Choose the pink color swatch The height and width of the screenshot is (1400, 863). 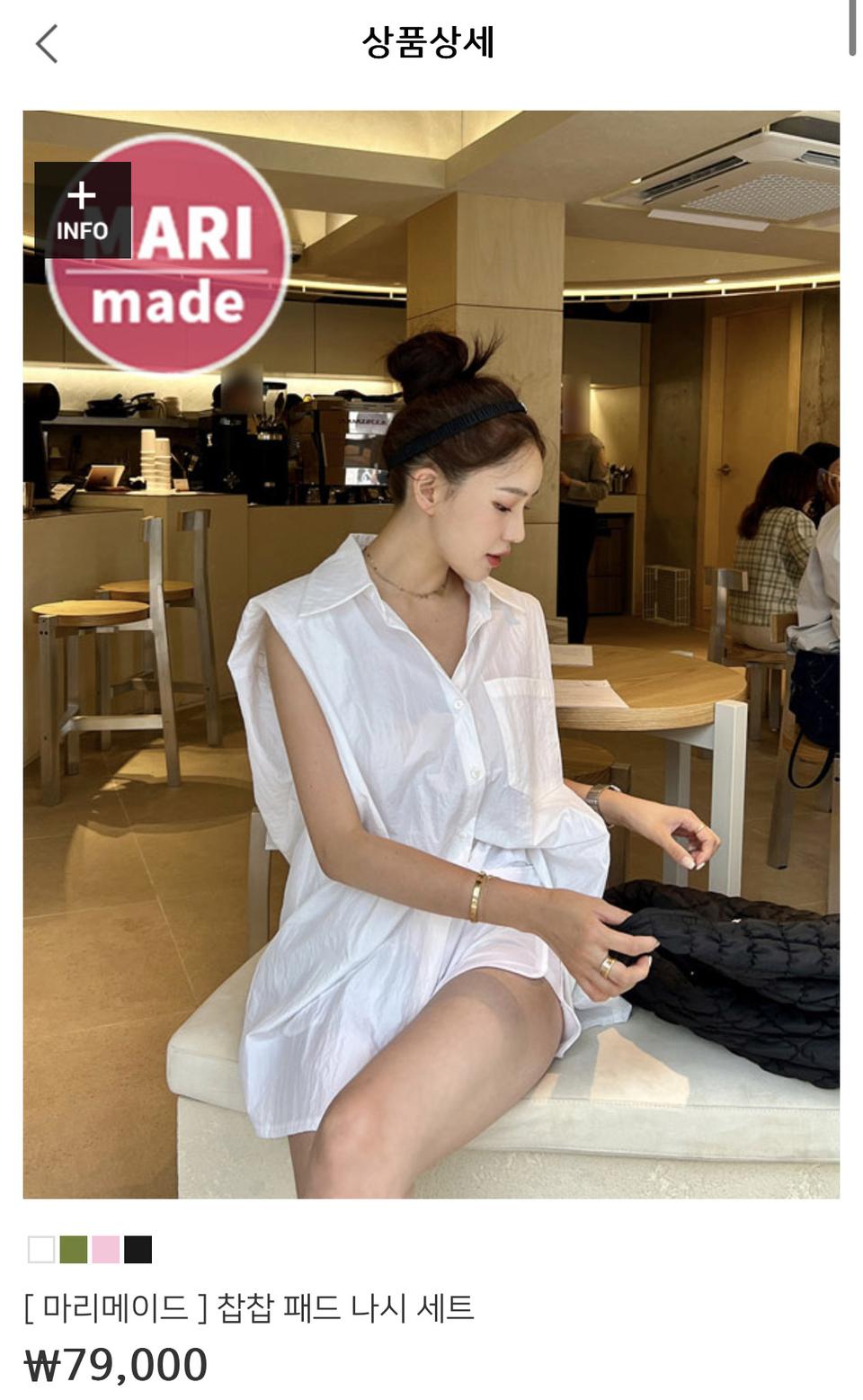106,1249
